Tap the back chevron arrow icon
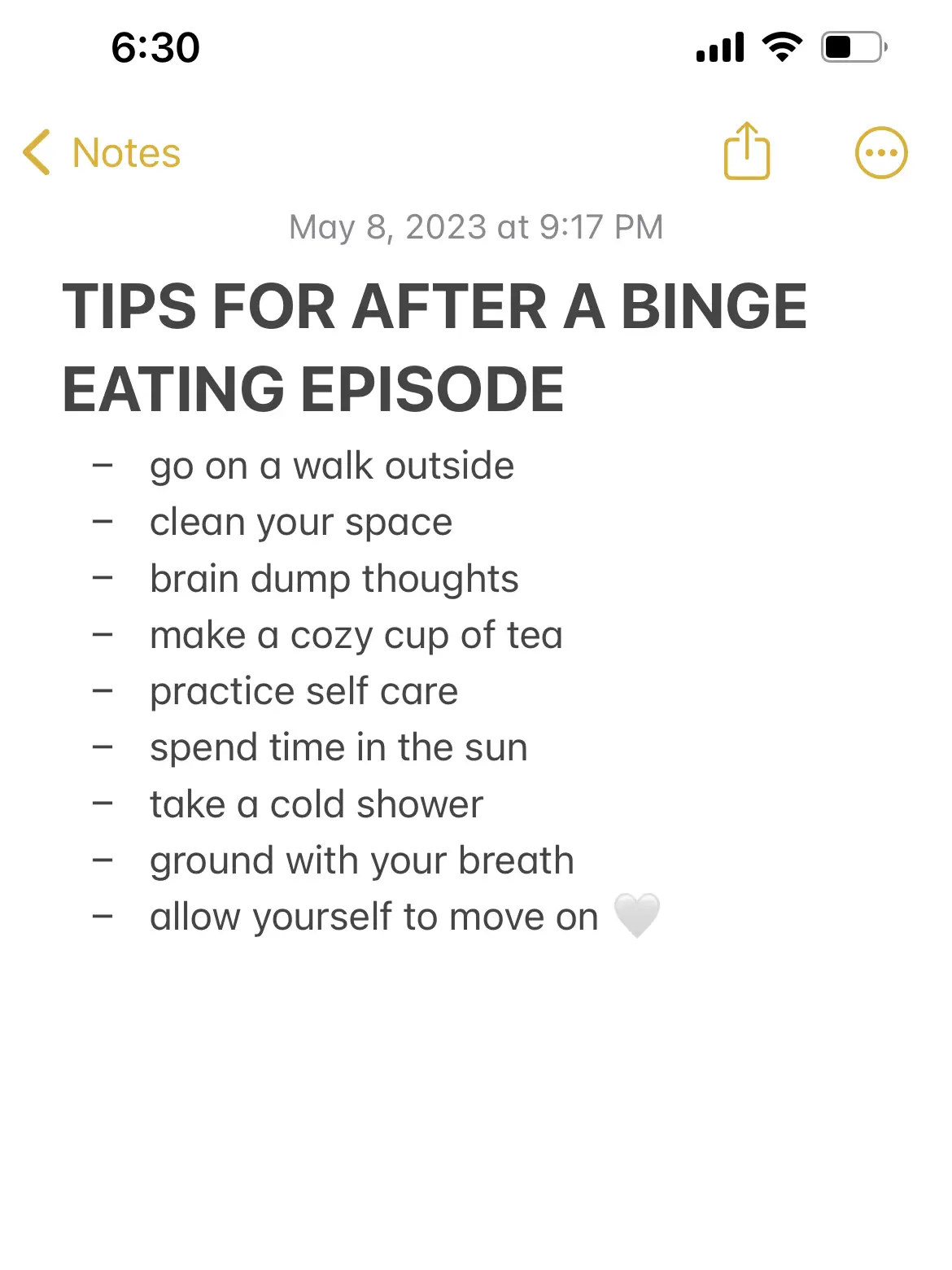Viewport: 952px width, 1270px height. click(35, 151)
